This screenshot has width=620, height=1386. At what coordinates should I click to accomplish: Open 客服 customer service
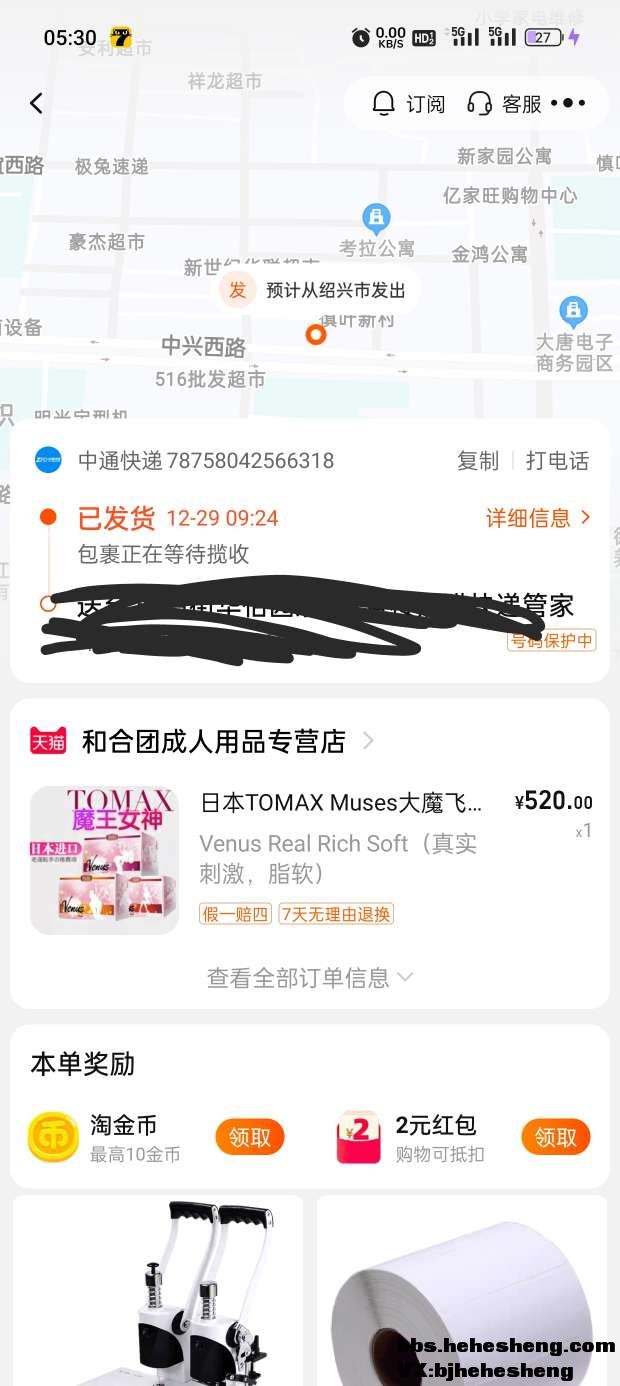pos(505,103)
